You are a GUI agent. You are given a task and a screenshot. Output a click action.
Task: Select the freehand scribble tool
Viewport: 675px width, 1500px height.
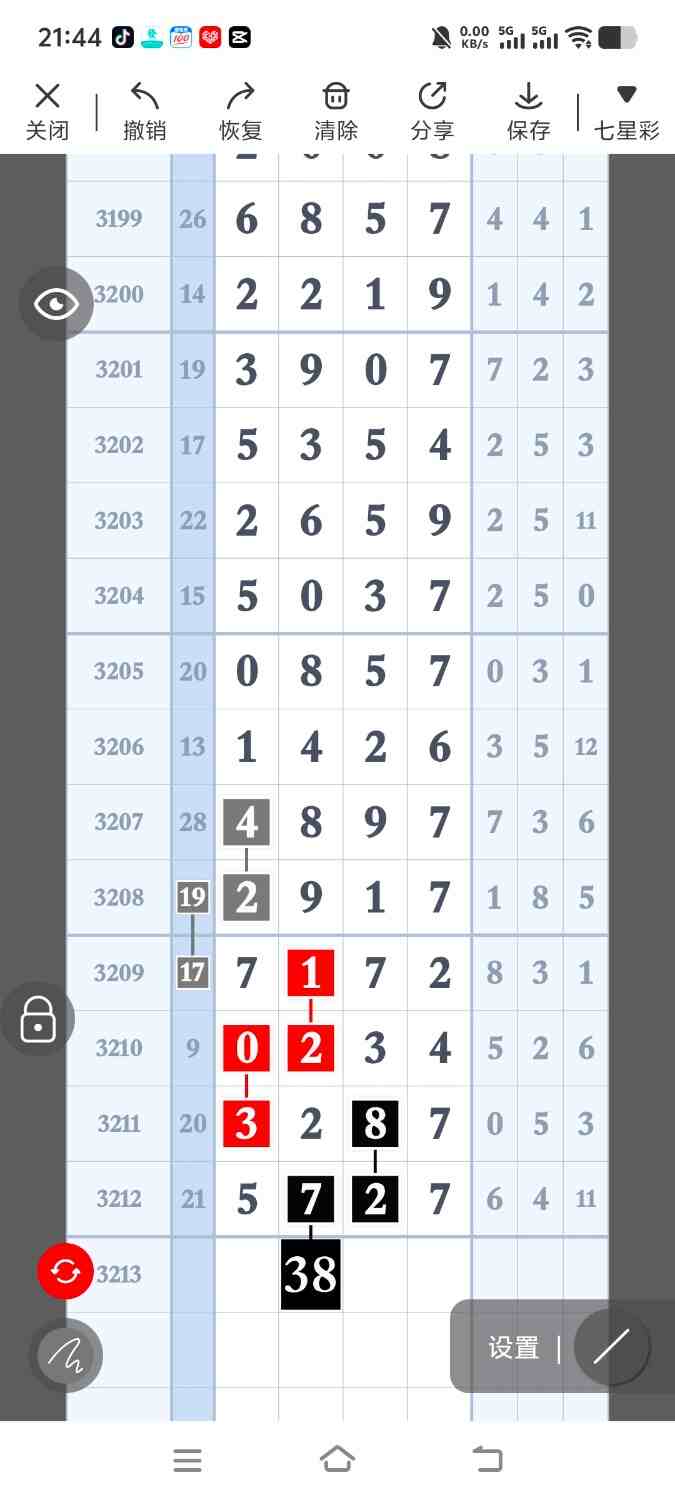66,1356
